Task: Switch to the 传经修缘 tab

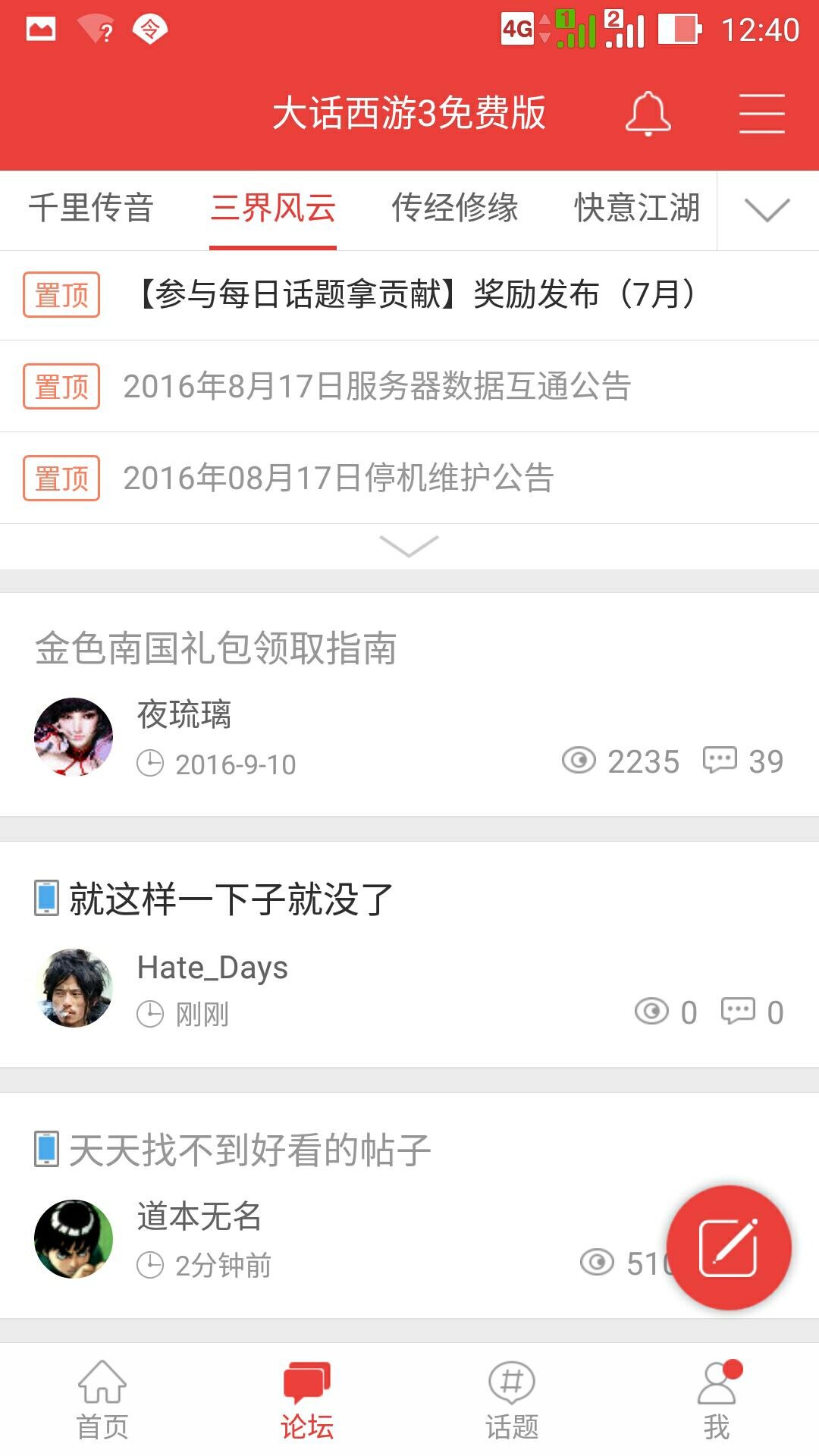Action: pyautogui.click(x=455, y=209)
